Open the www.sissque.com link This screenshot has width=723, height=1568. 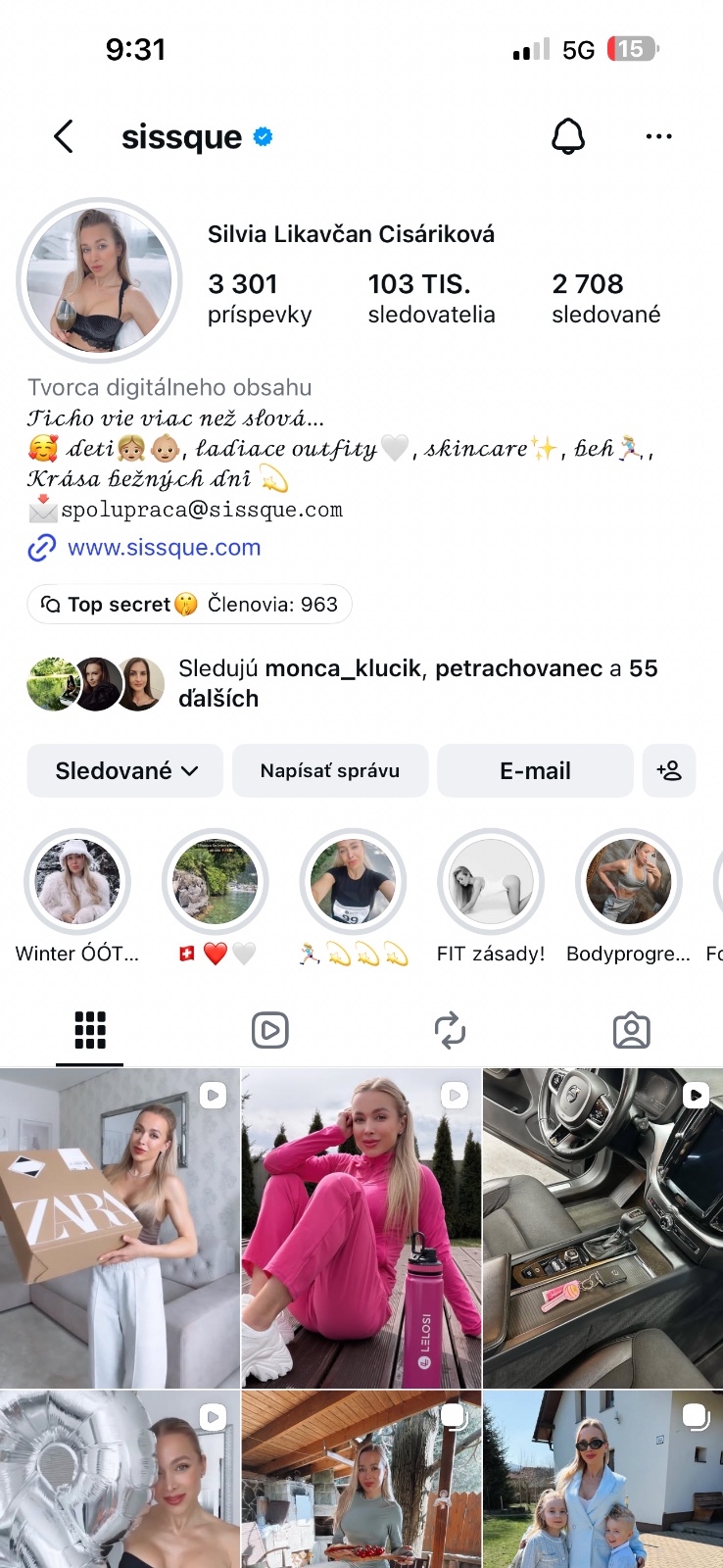[164, 548]
